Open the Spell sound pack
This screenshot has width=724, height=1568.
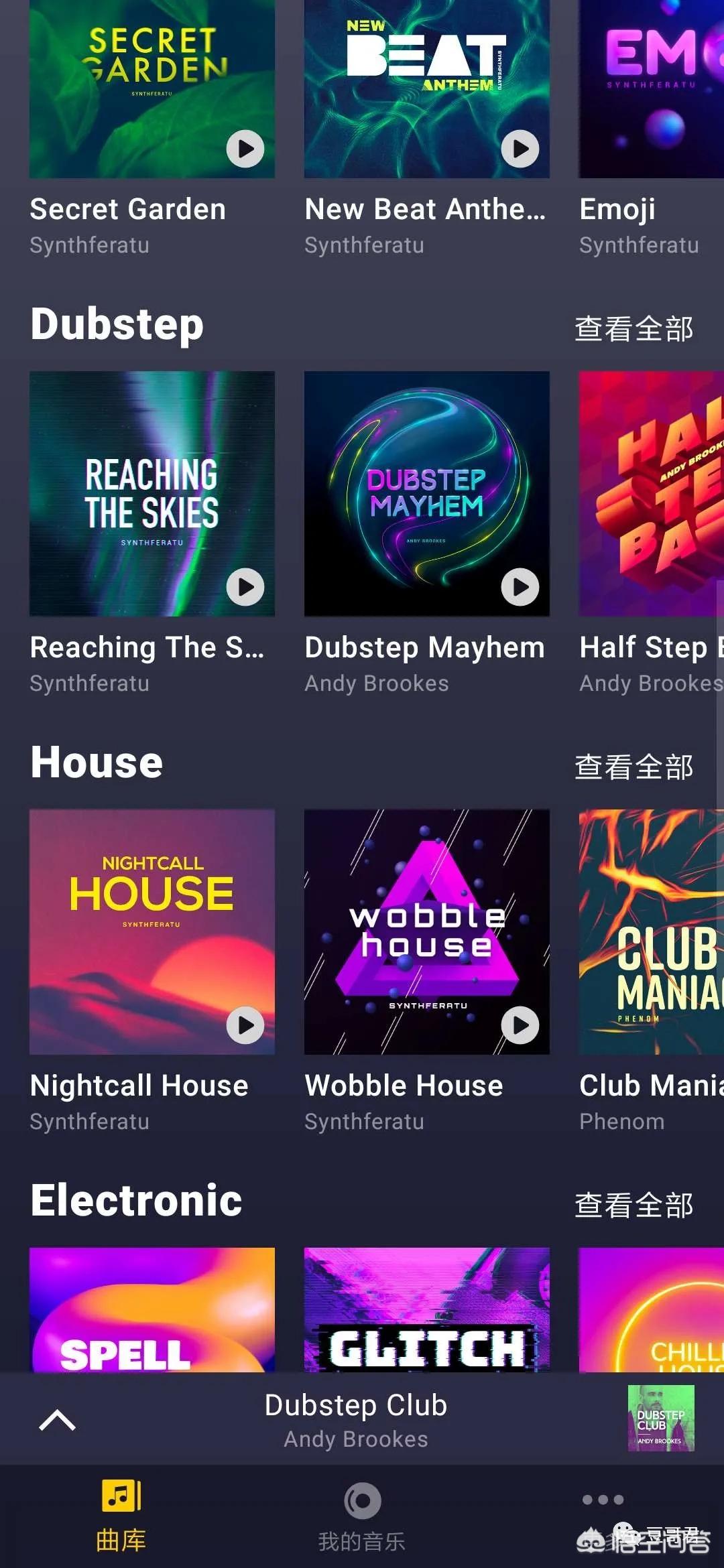point(152,1309)
